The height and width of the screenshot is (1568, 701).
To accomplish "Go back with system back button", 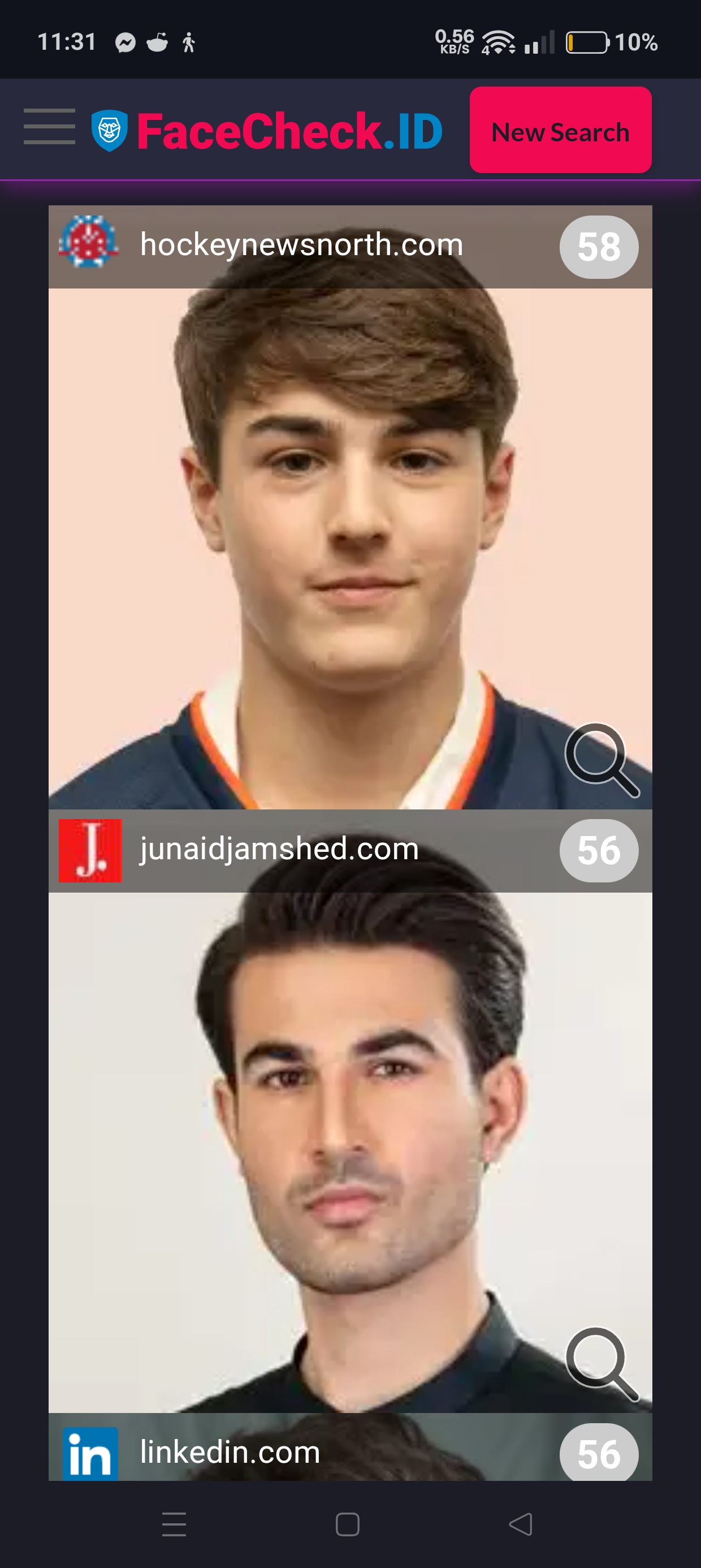I will point(520,1524).
